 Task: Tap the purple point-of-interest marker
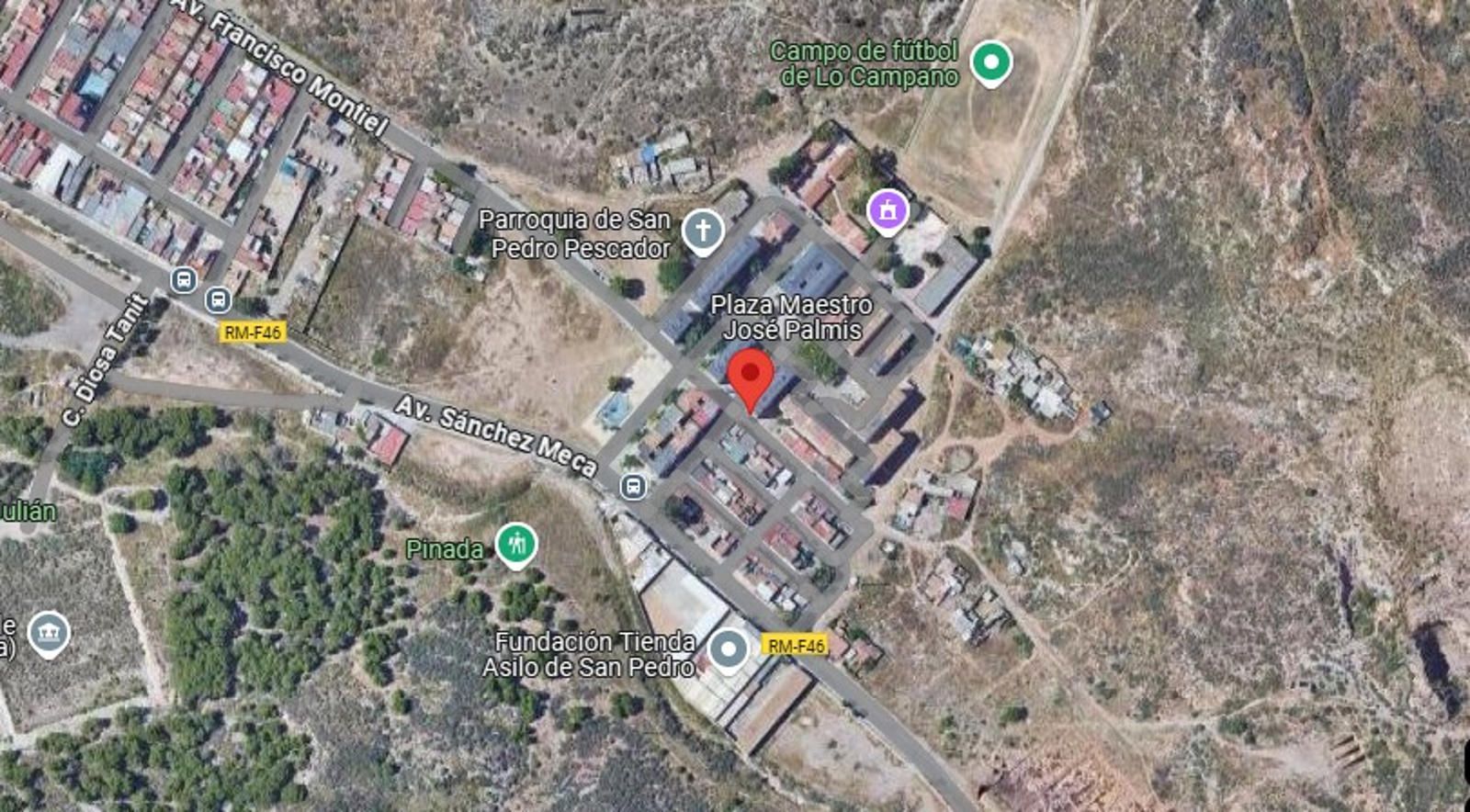[x=887, y=211]
